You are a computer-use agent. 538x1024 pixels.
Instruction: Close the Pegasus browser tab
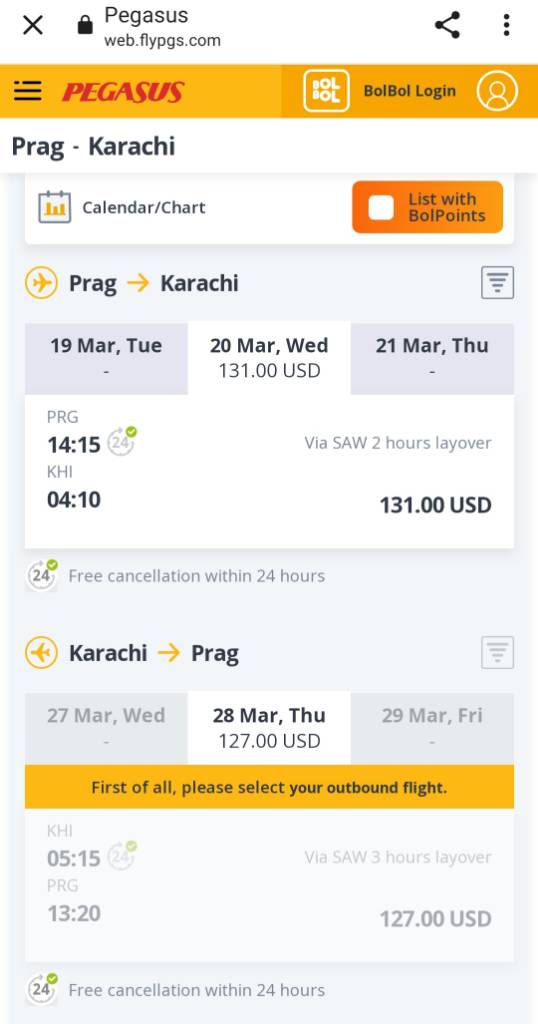[33, 25]
